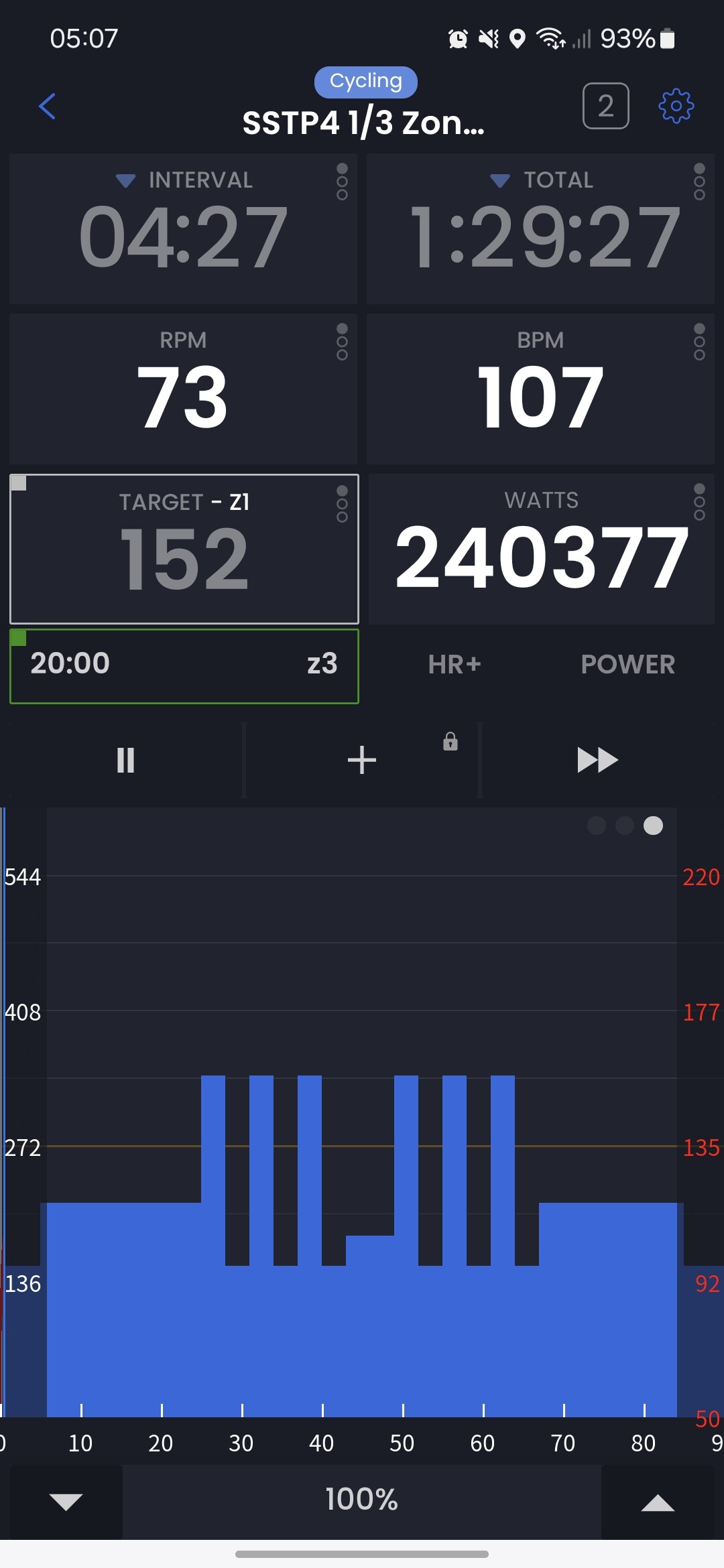The height and width of the screenshot is (1568, 724).
Task: Open options for the TOTAL tile
Action: [x=699, y=182]
